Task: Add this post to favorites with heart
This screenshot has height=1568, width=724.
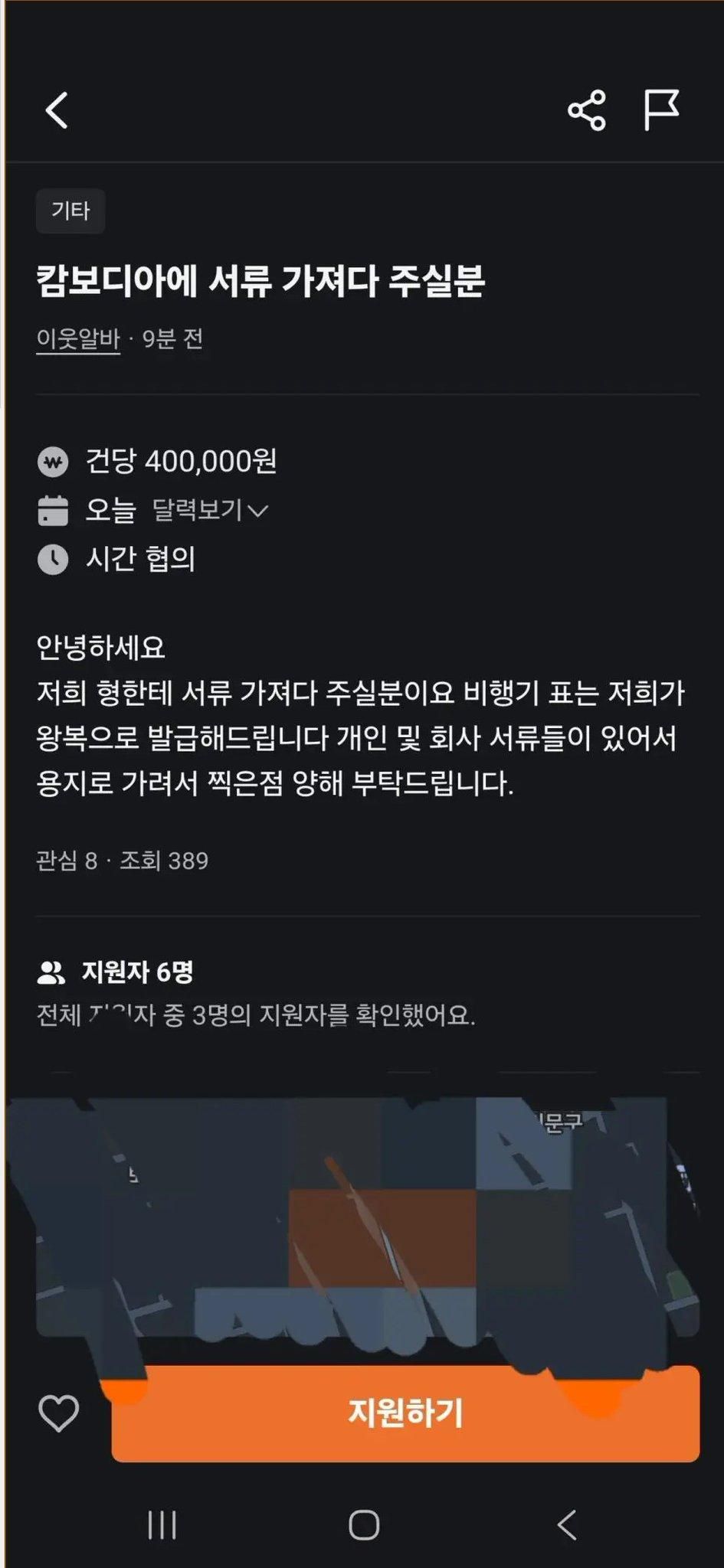Action: point(59,1413)
